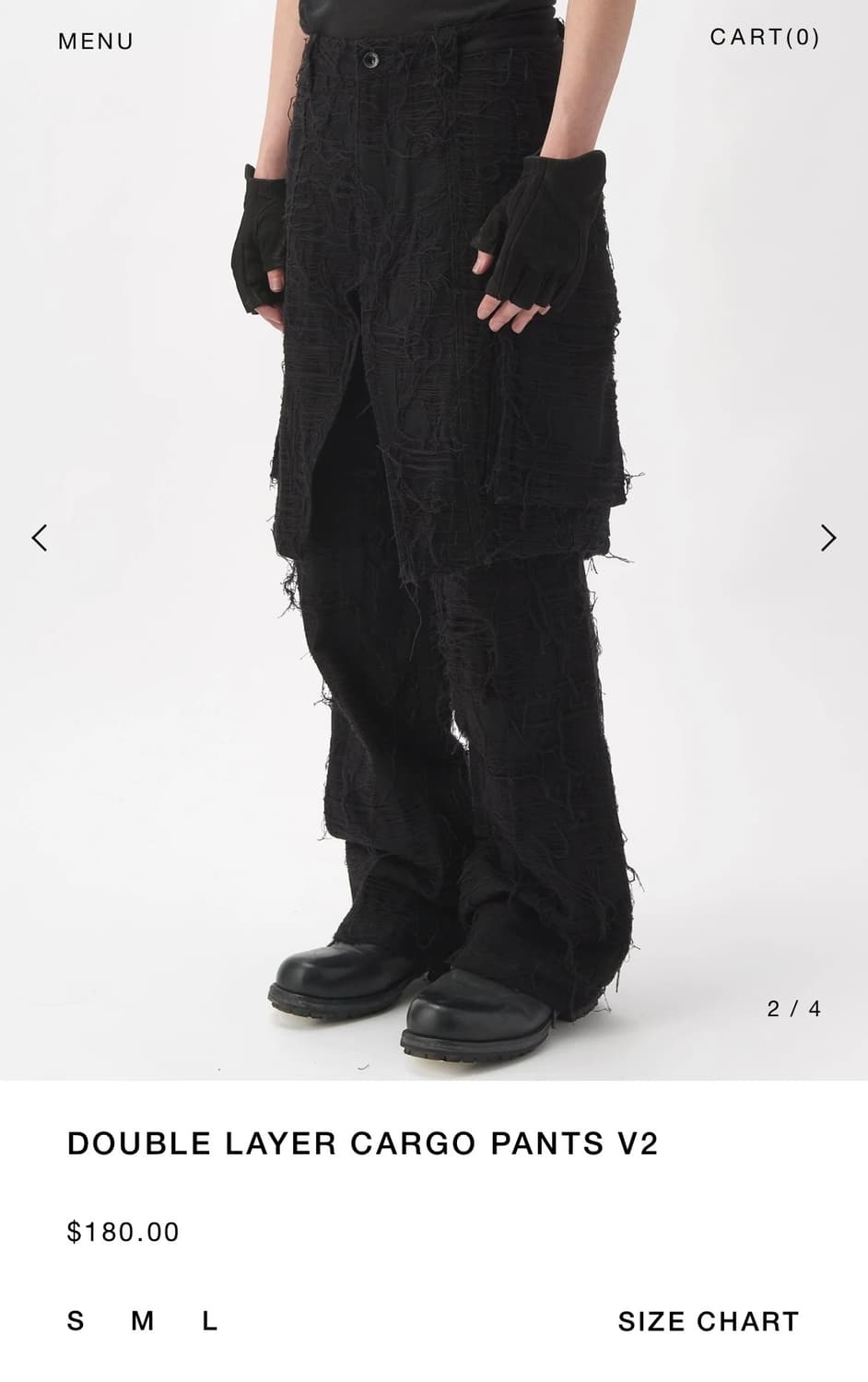Select size M
868x1382 pixels.
click(x=136, y=1319)
